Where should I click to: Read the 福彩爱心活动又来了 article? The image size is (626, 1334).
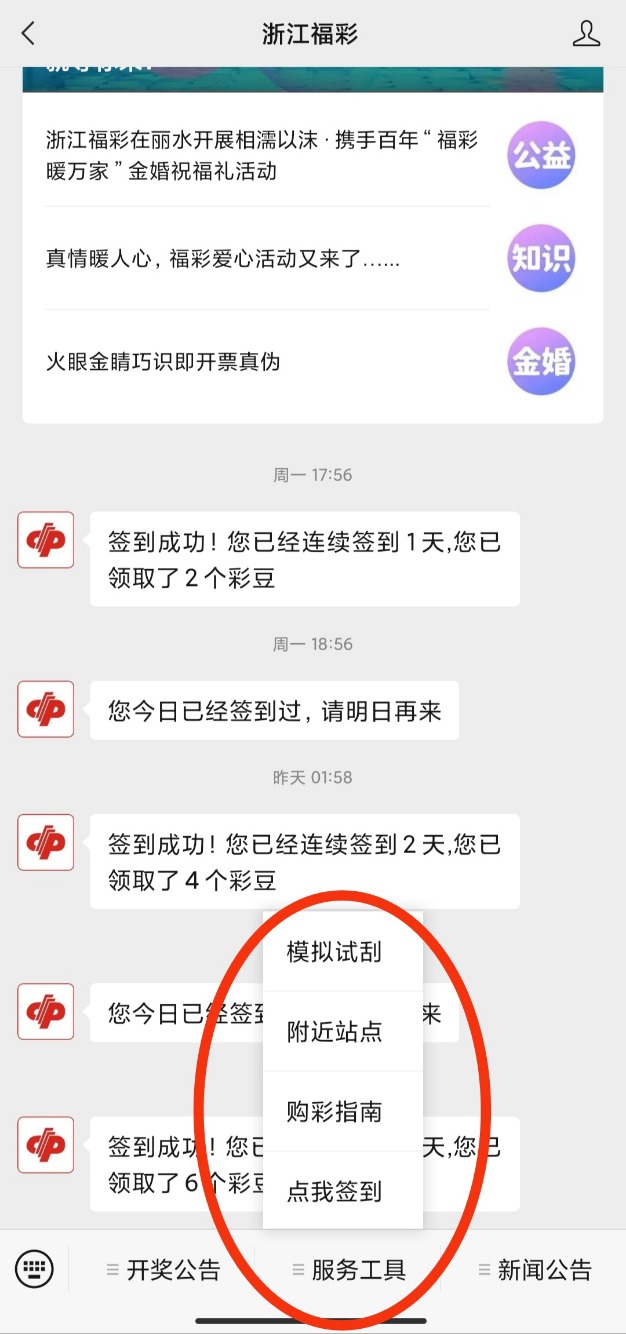tap(223, 259)
